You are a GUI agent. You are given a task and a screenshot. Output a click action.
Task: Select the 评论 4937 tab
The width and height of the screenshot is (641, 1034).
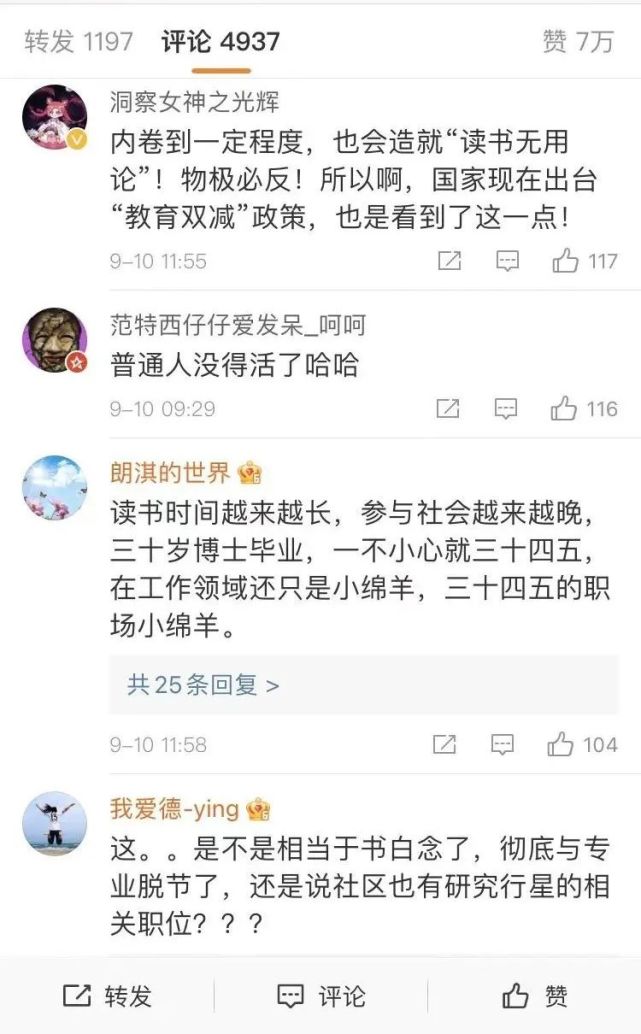(x=220, y=41)
